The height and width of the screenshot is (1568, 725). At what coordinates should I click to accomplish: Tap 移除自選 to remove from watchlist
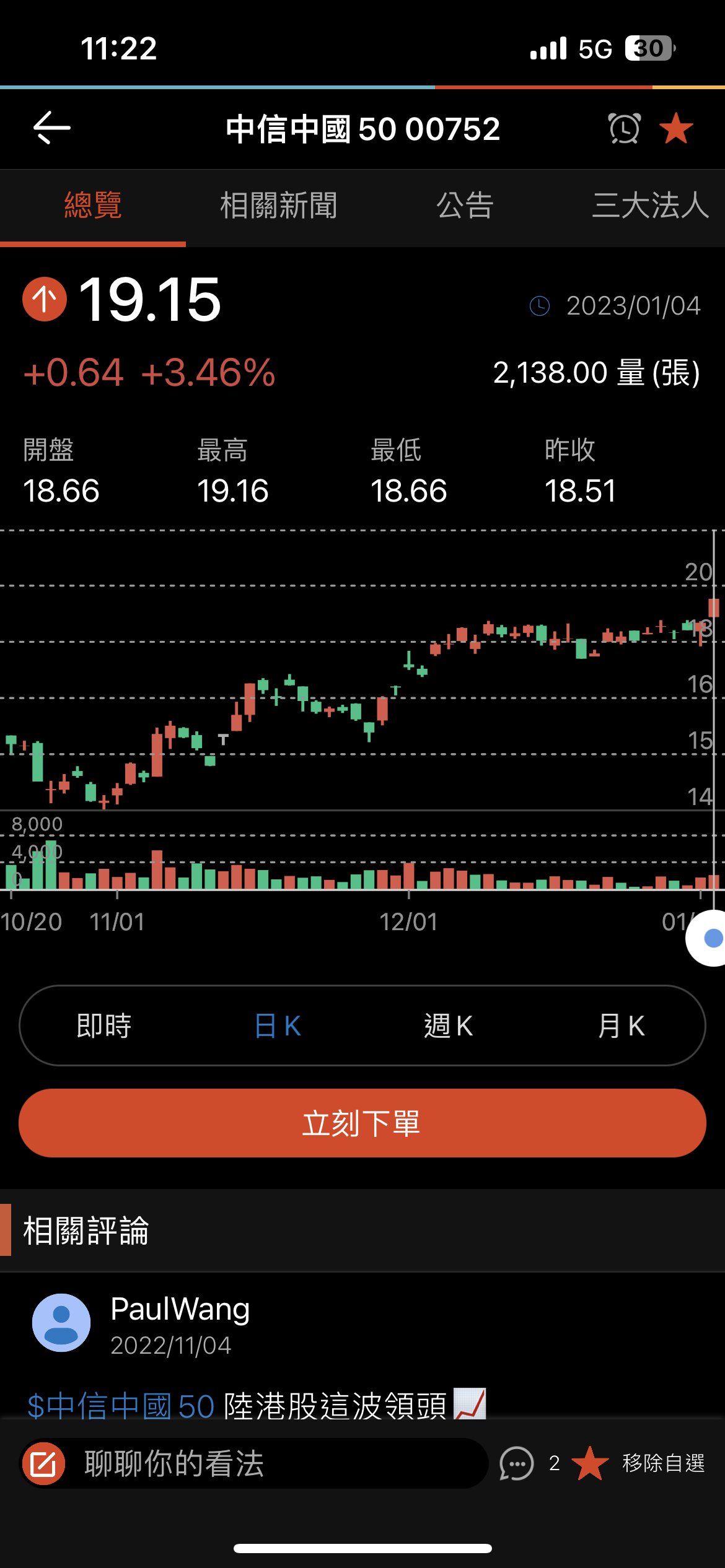[663, 1463]
